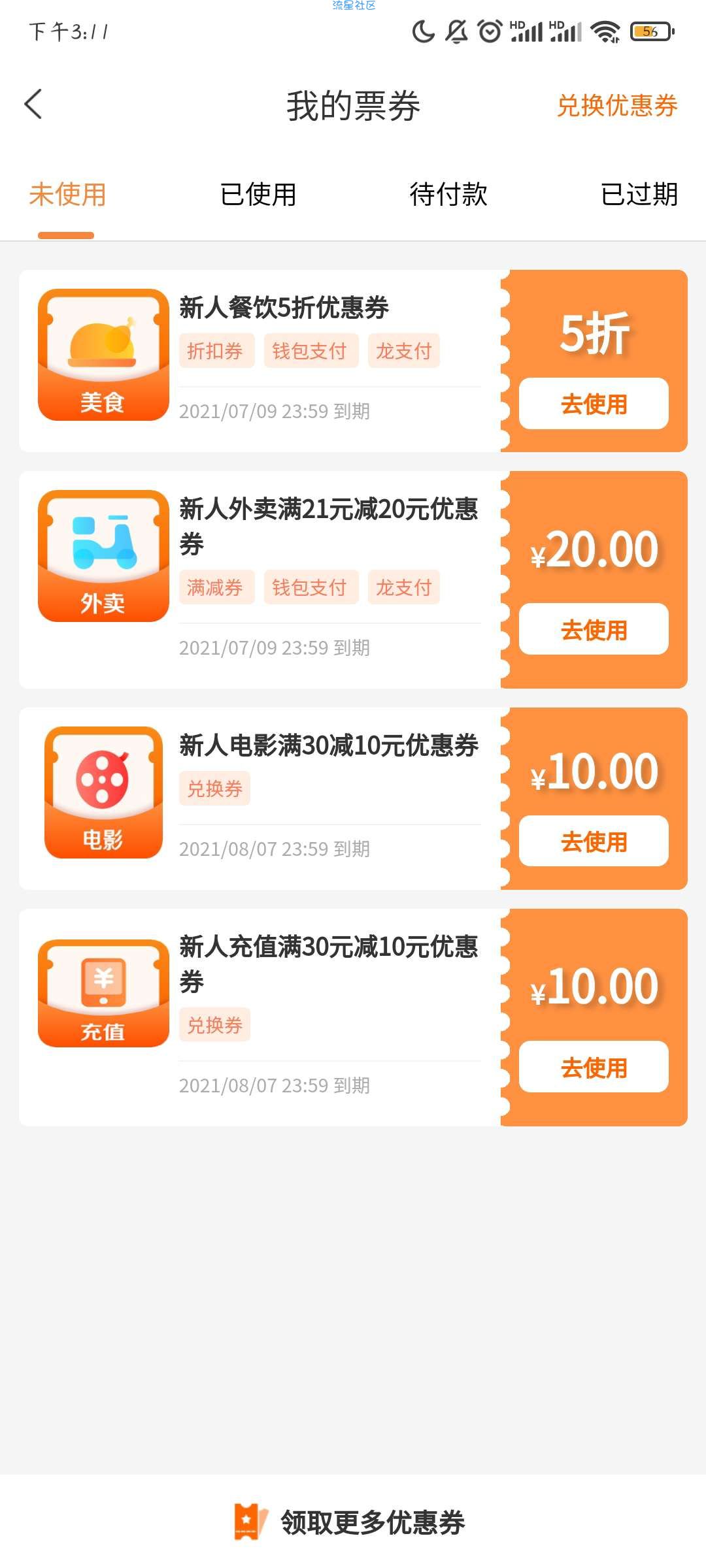Open 兑换优惠券 to redeem a coupon
The image size is (706, 1568).
pyautogui.click(x=617, y=105)
